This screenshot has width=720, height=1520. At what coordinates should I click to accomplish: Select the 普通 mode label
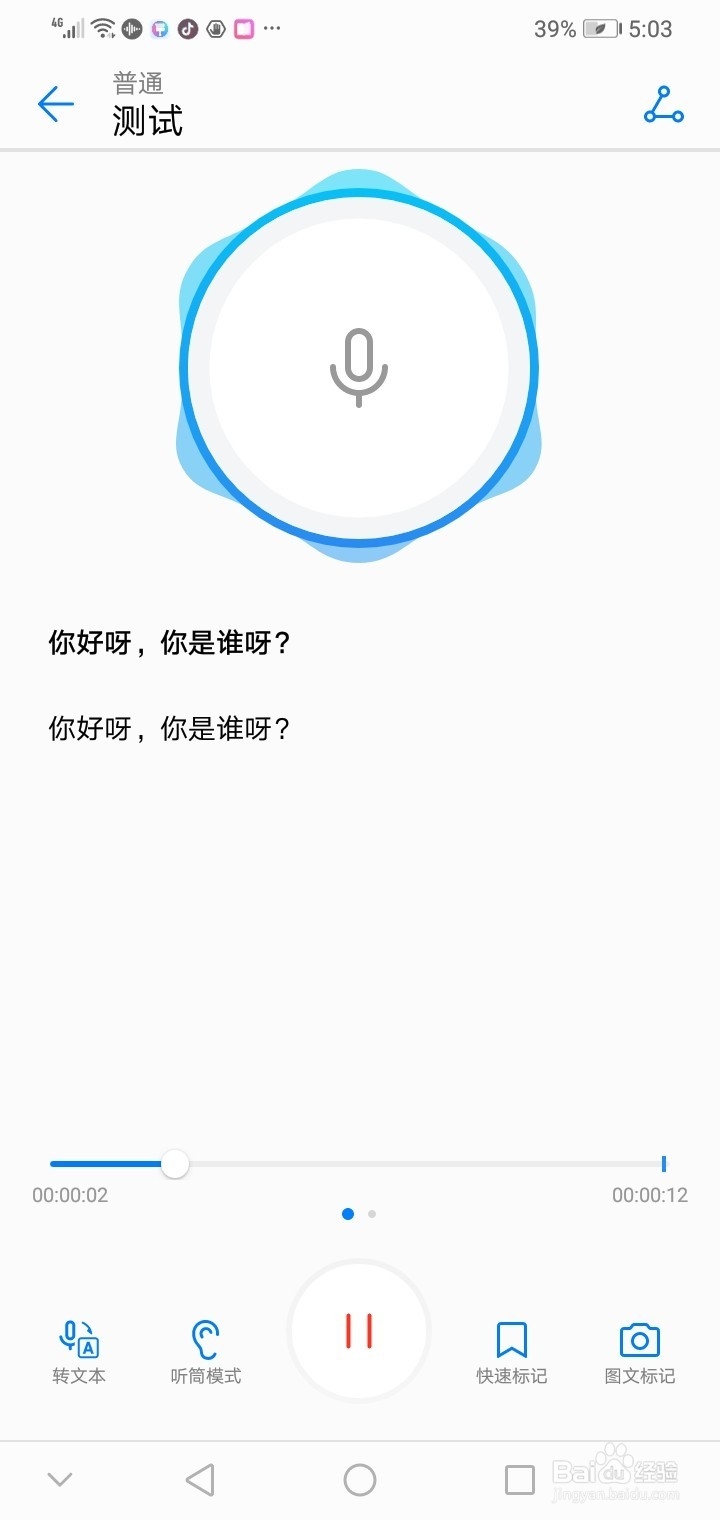coord(137,84)
